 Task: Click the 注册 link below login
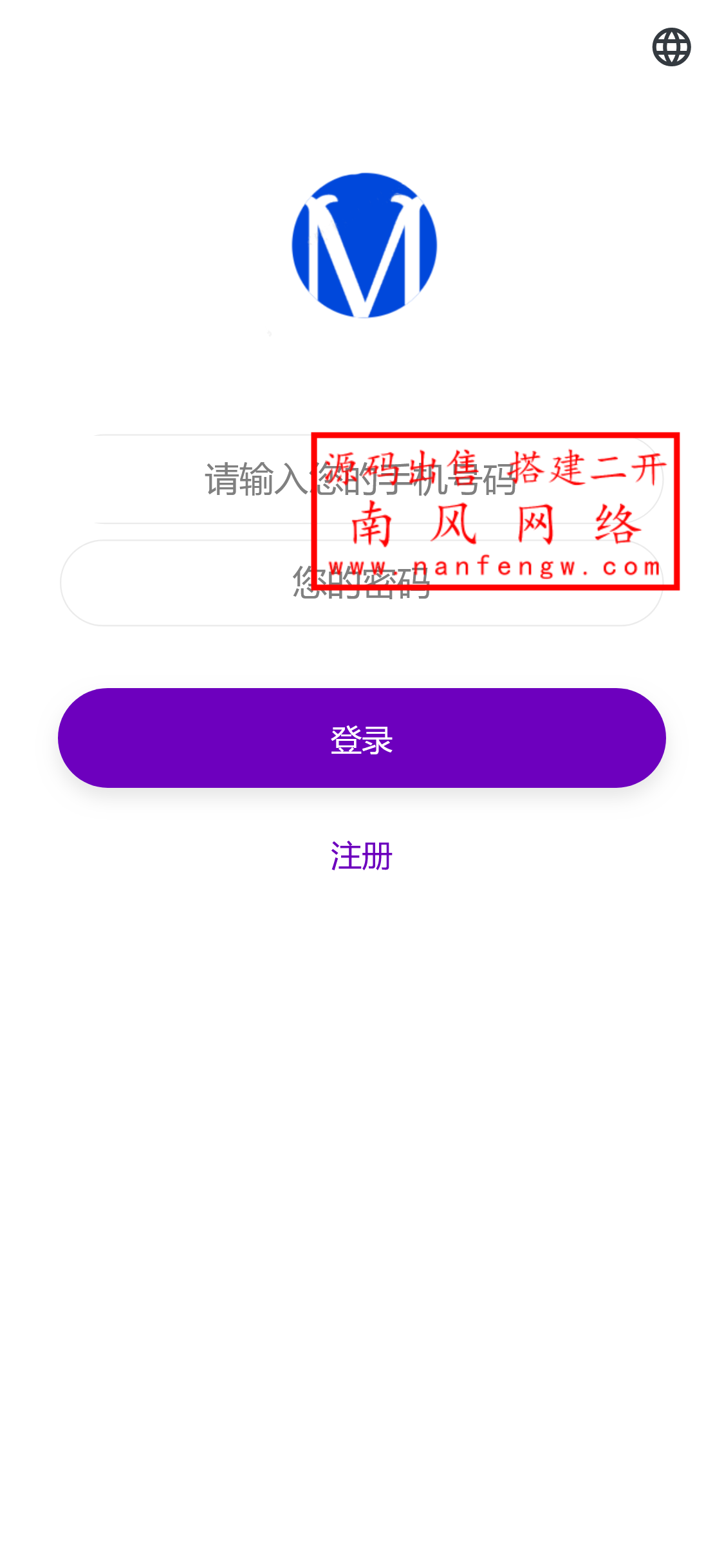pyautogui.click(x=362, y=856)
